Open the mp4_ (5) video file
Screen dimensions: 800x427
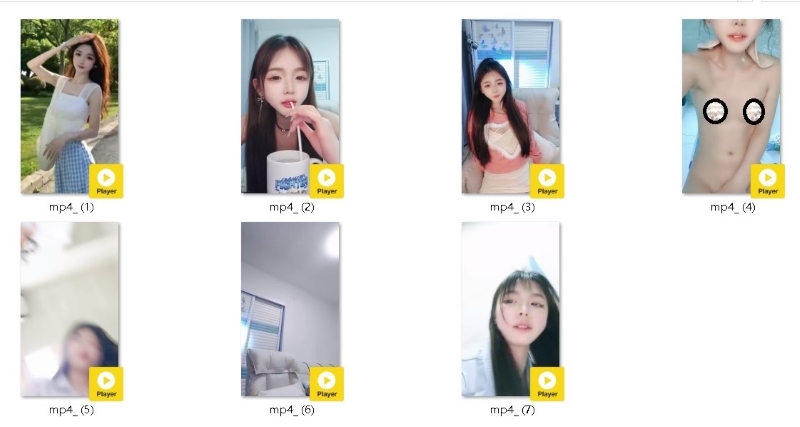pyautogui.click(x=70, y=309)
